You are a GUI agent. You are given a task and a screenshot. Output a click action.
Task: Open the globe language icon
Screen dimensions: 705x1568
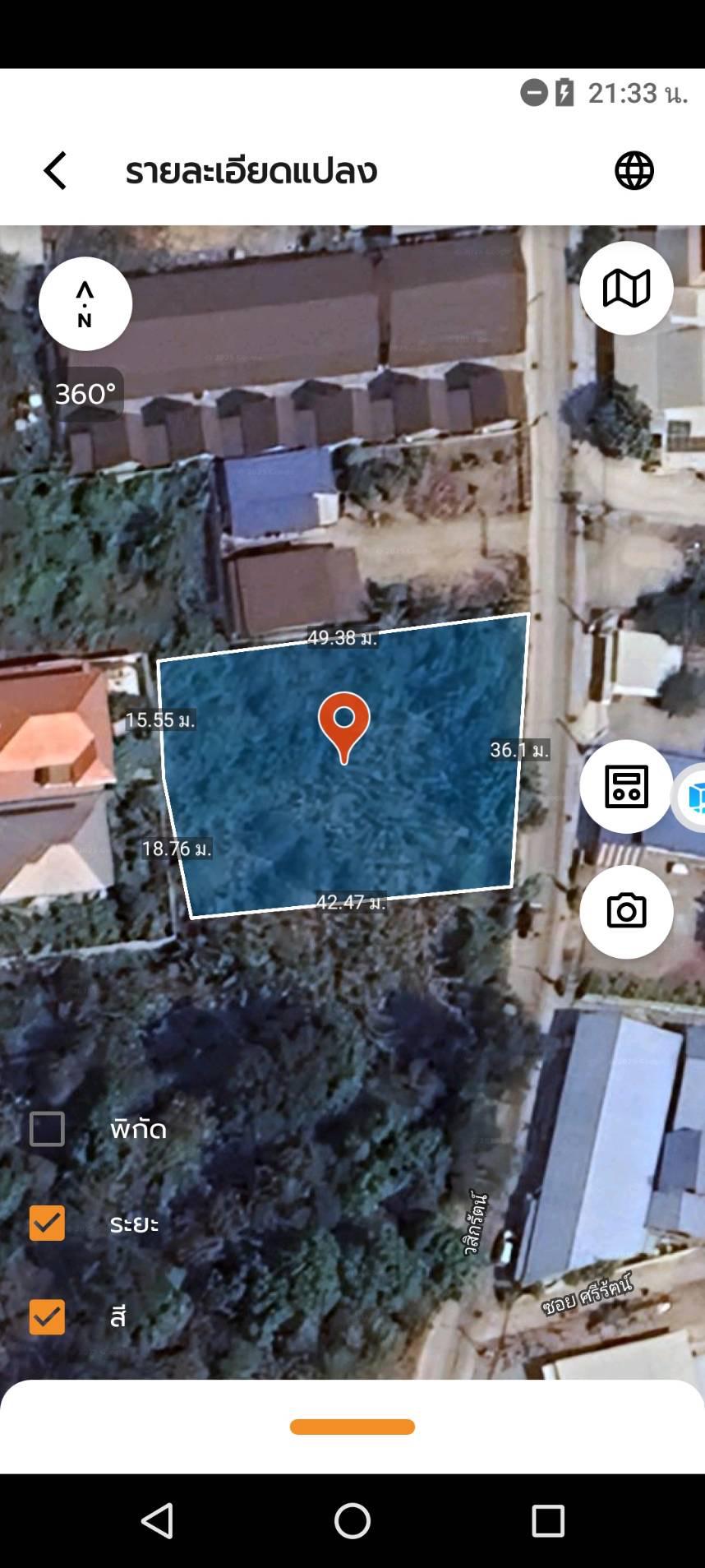click(x=634, y=171)
